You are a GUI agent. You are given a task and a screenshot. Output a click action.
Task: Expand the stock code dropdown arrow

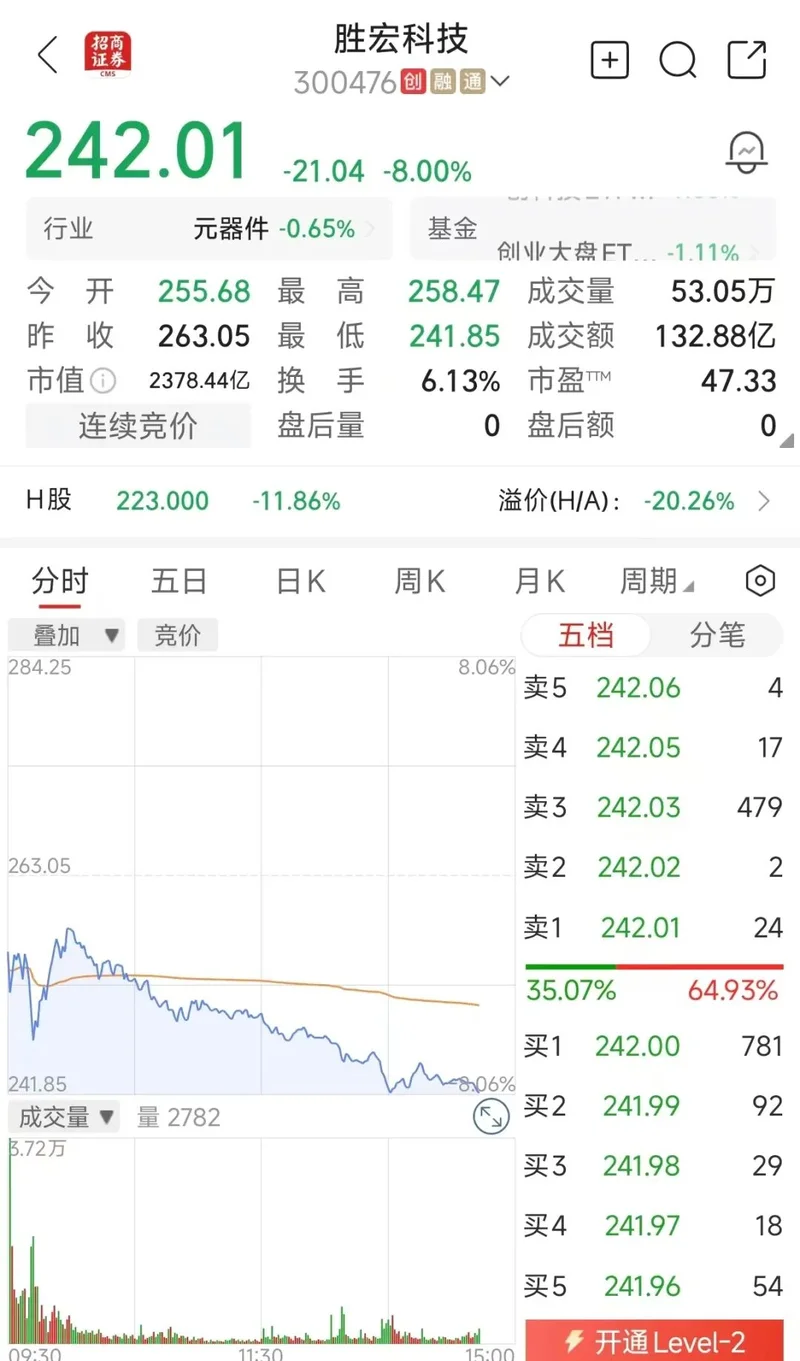(x=499, y=82)
